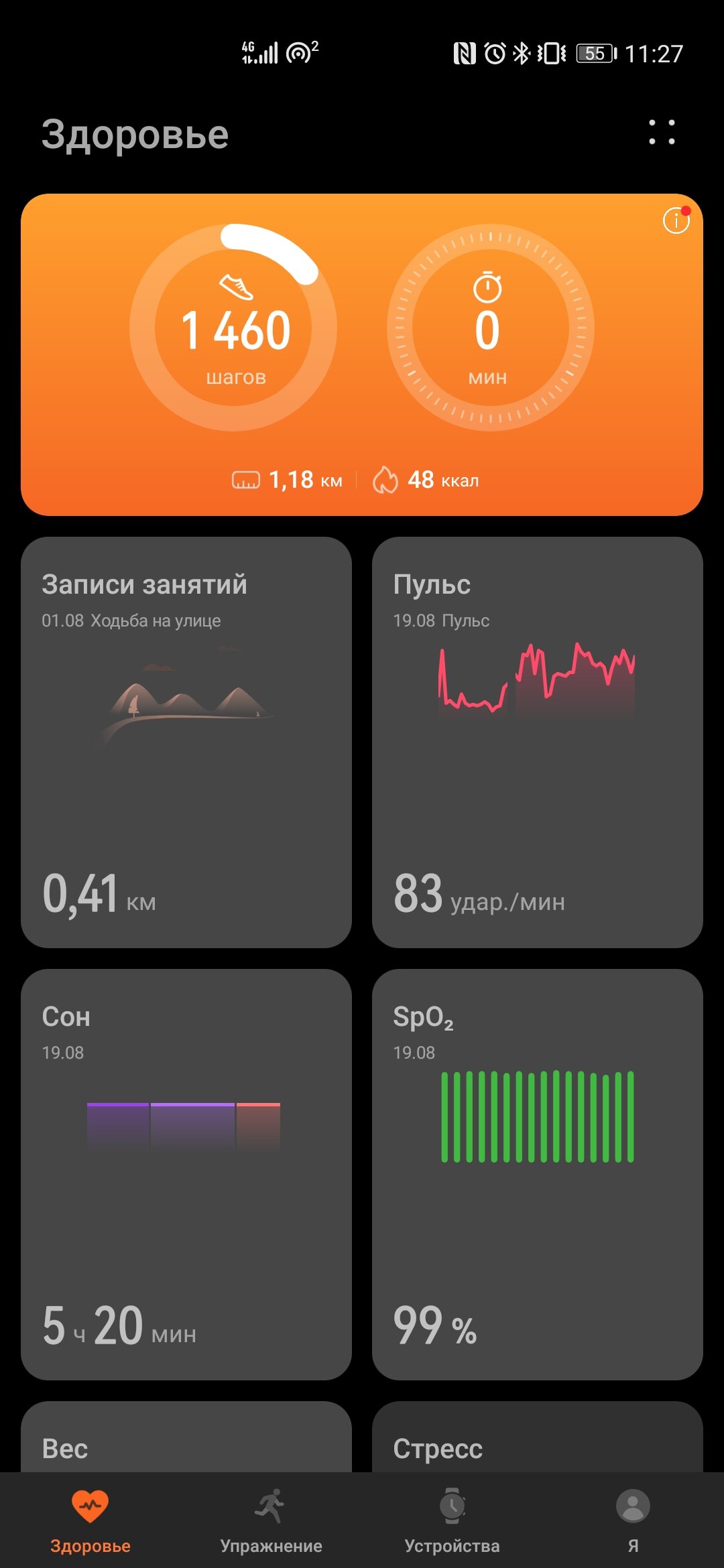Screen dimensions: 724x1568
Task: Open the SpO₂ card
Action: 538,1174
